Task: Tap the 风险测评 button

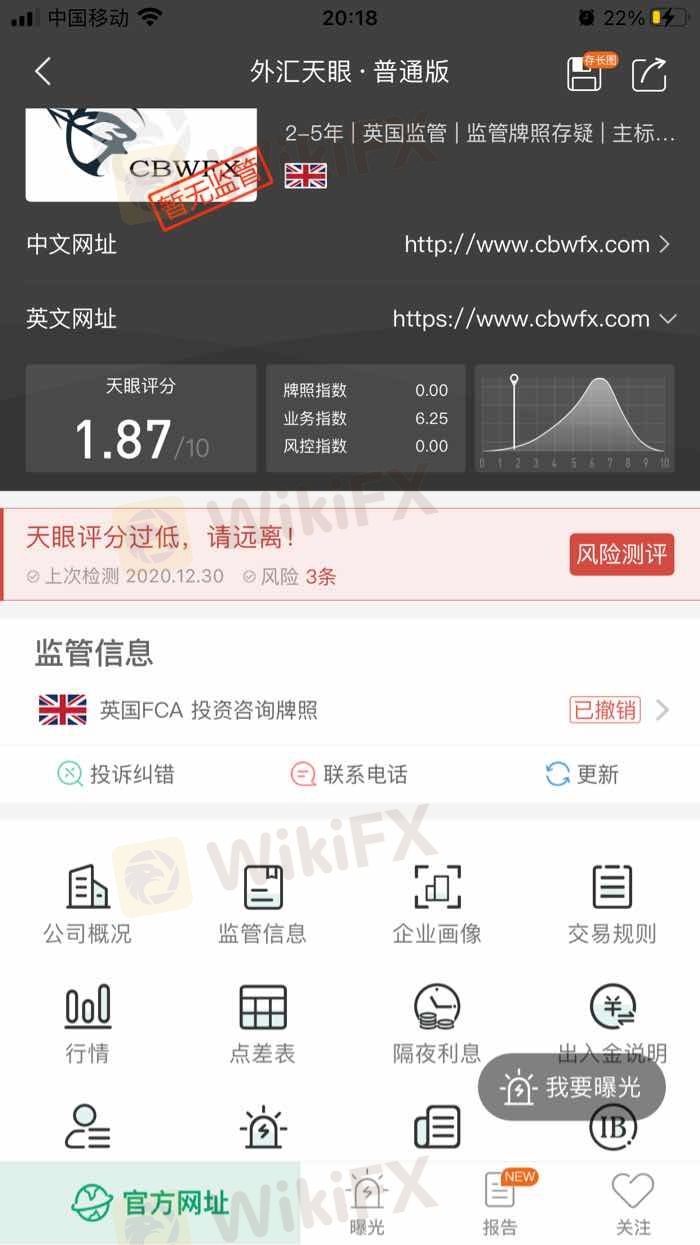Action: click(622, 554)
